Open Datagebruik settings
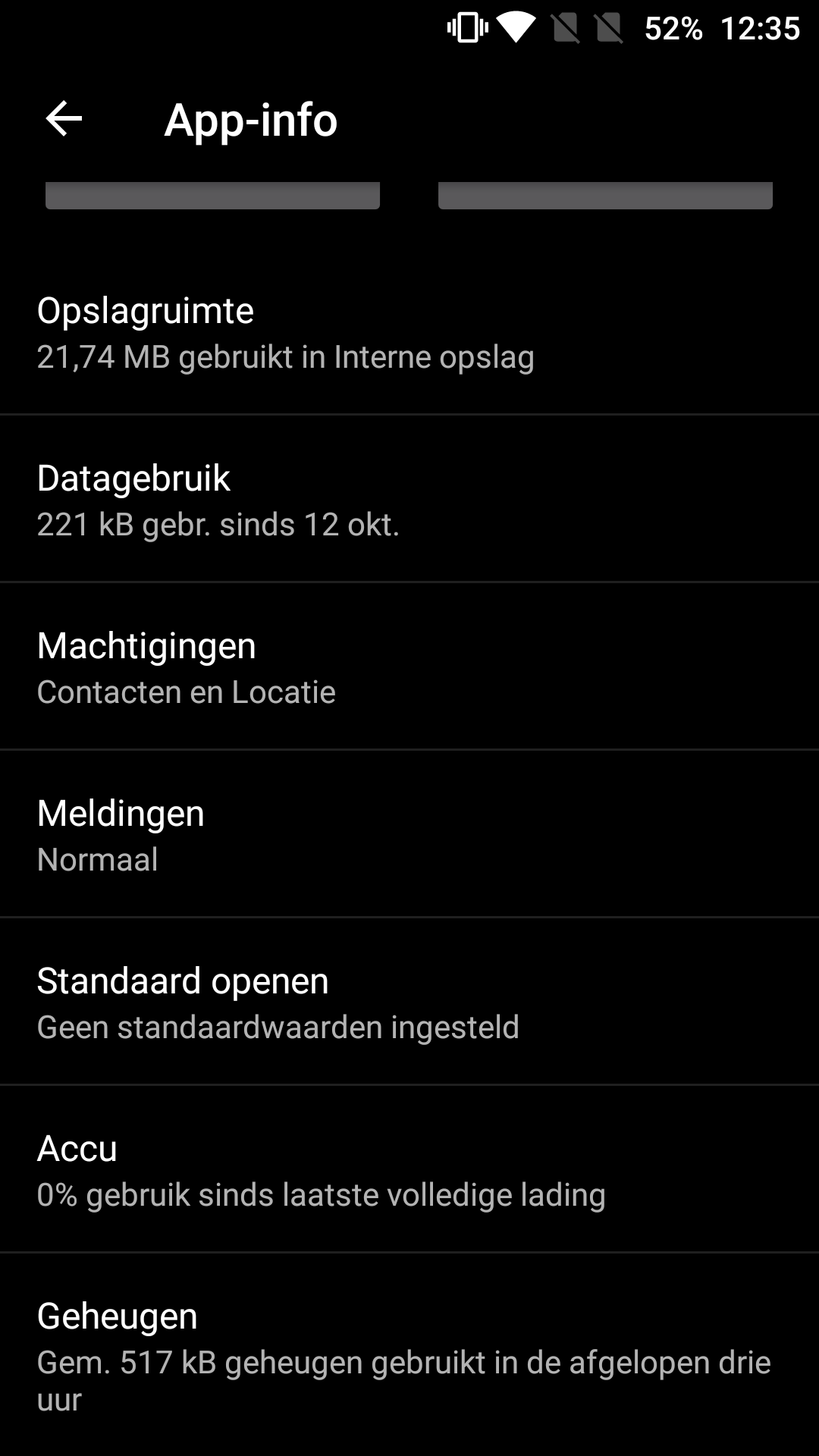Viewport: 819px width, 1456px height. 409,499
